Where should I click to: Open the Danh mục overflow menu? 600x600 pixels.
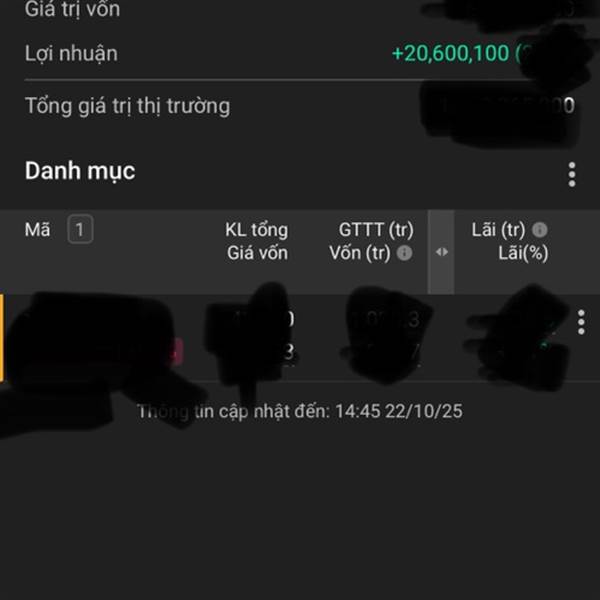pos(572,174)
